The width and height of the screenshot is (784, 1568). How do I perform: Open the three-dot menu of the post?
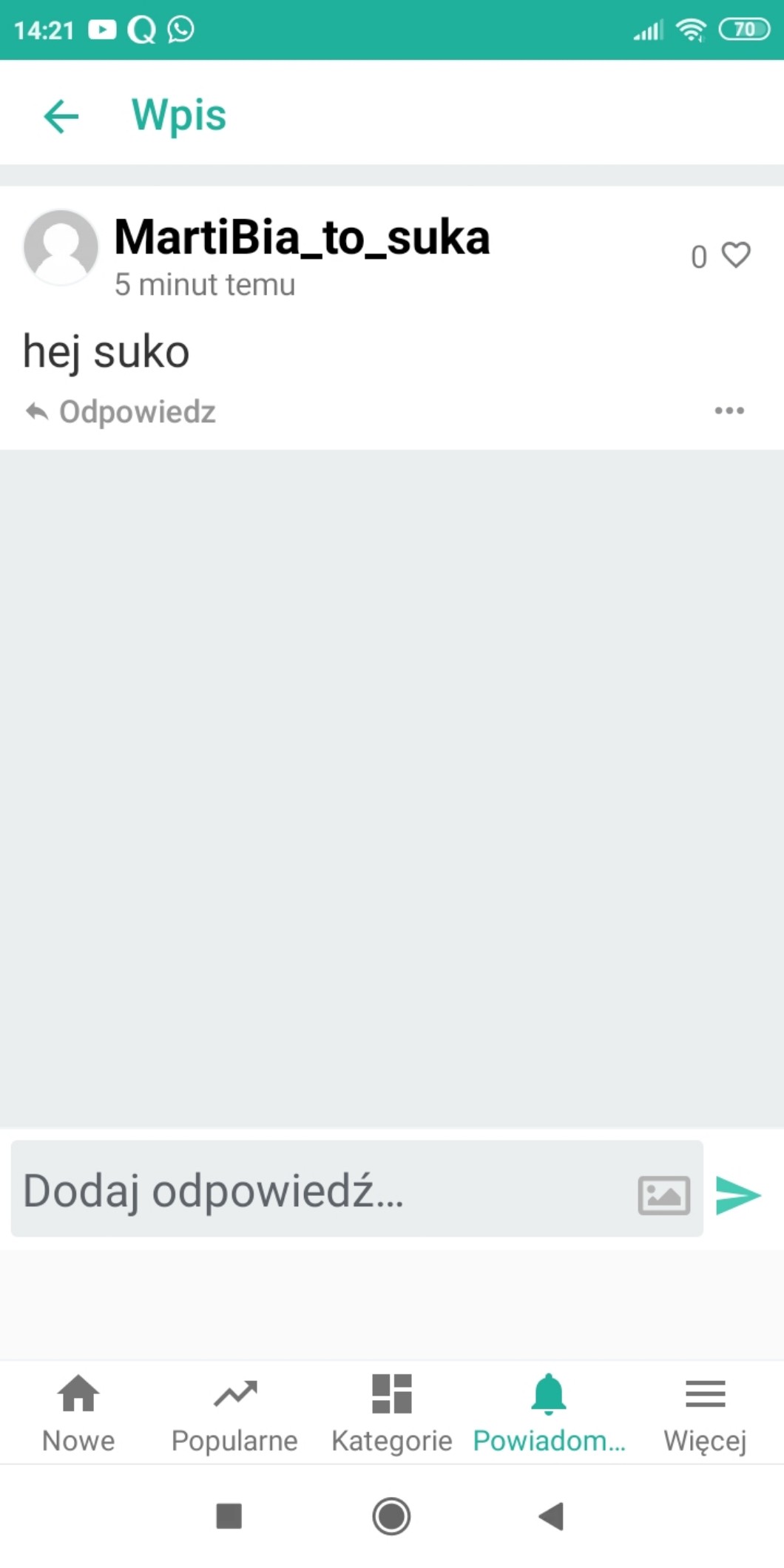729,410
